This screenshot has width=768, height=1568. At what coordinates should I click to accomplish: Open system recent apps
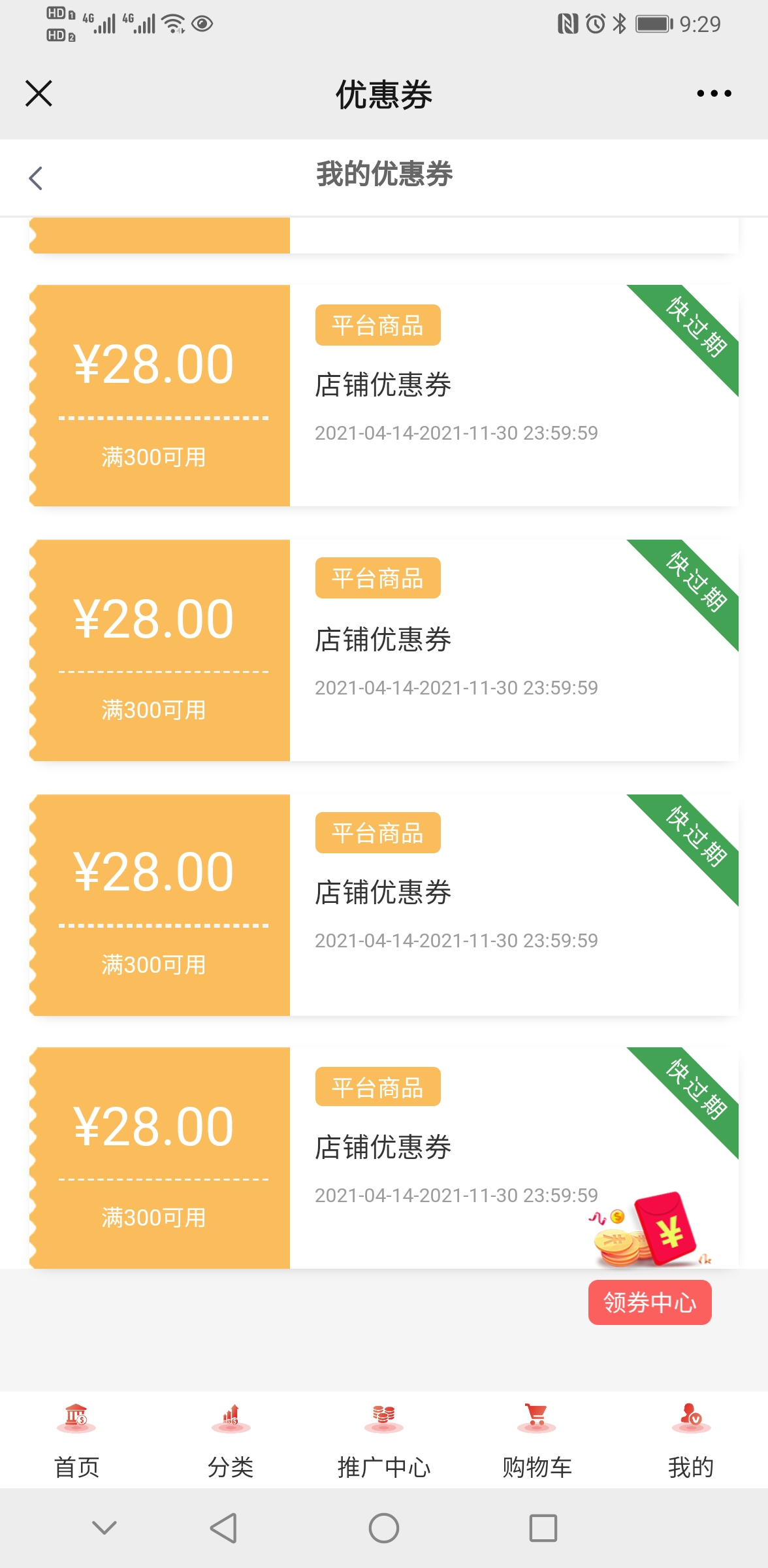(543, 1528)
